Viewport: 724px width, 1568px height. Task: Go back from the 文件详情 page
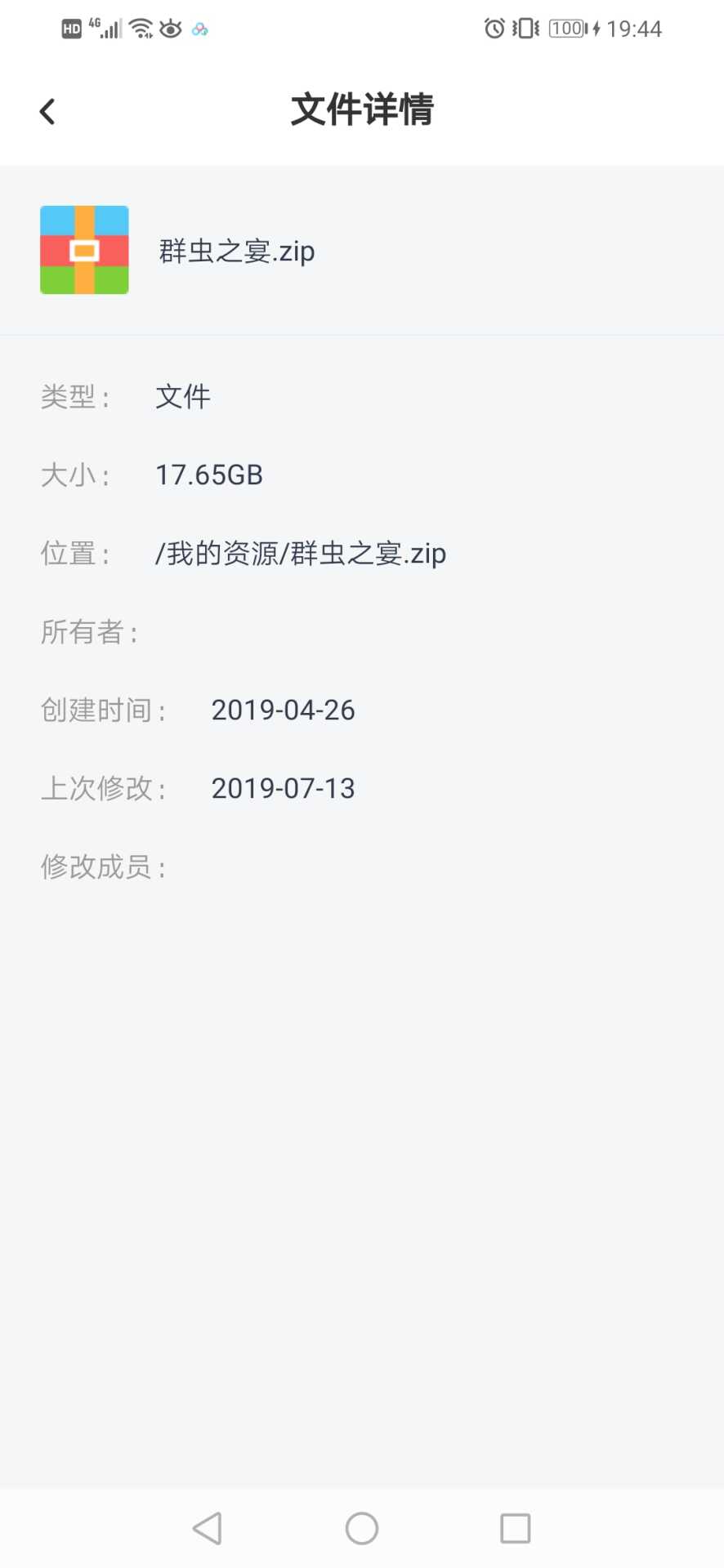47,111
